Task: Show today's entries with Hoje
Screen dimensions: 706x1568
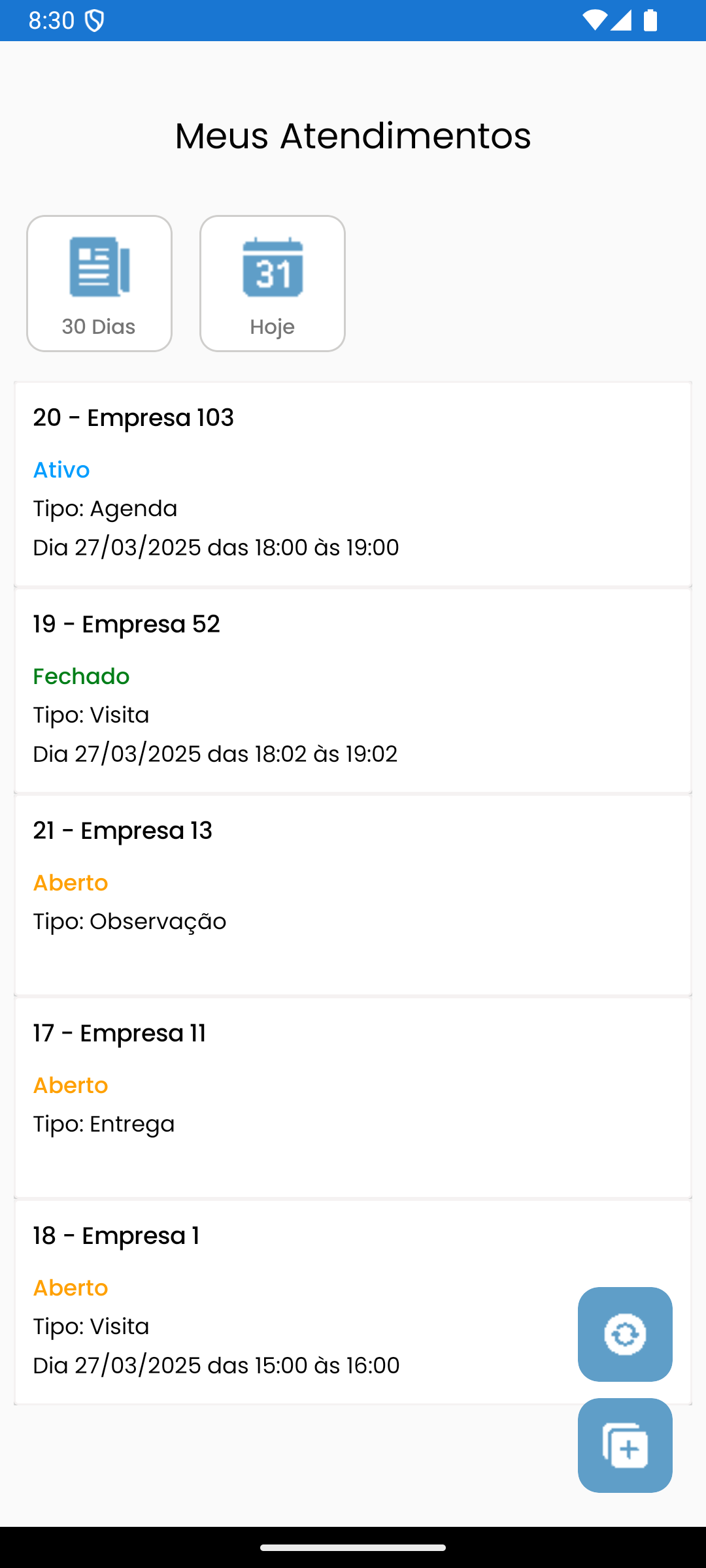Action: coord(273,284)
